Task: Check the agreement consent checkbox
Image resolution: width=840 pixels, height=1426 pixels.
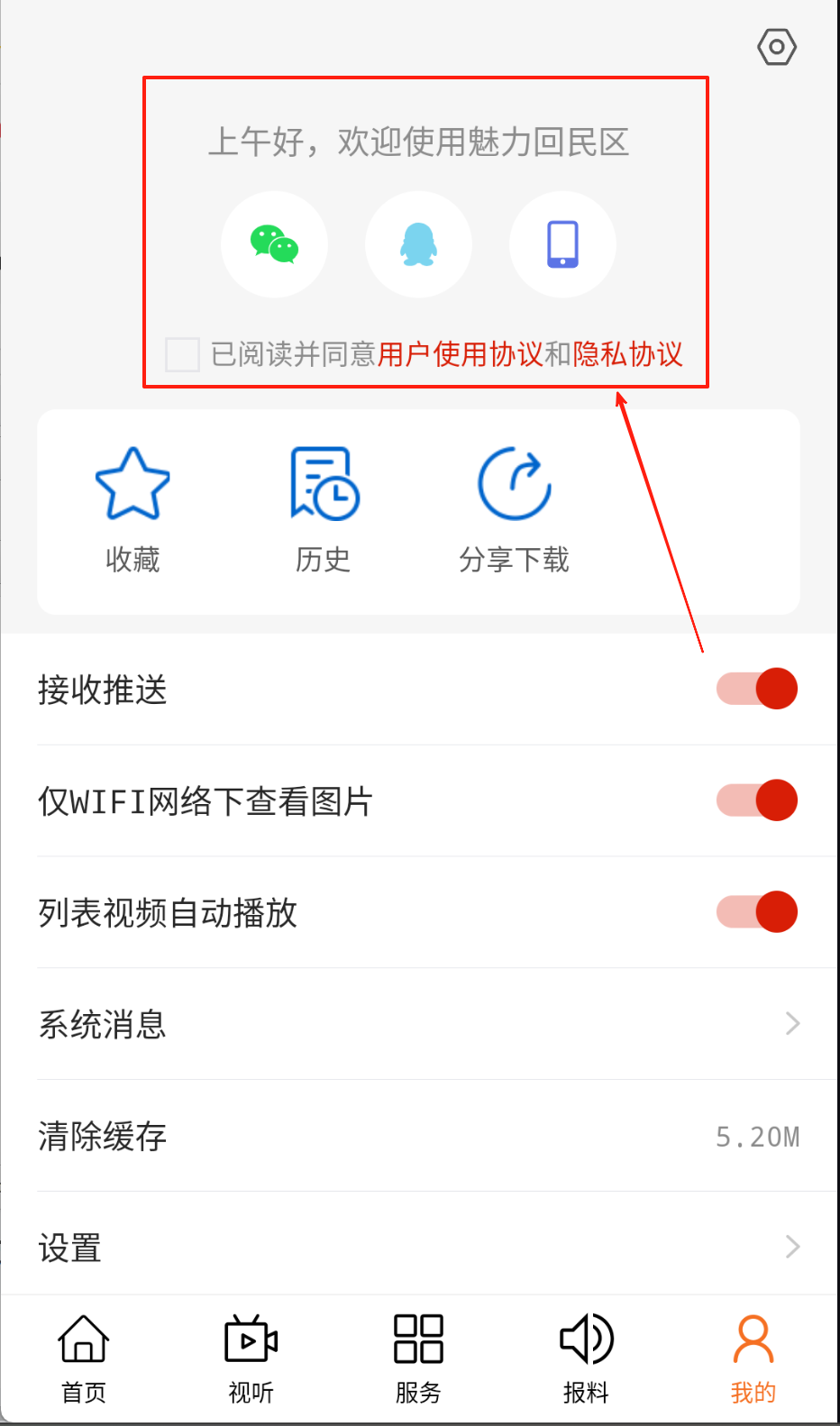Action: (x=182, y=354)
